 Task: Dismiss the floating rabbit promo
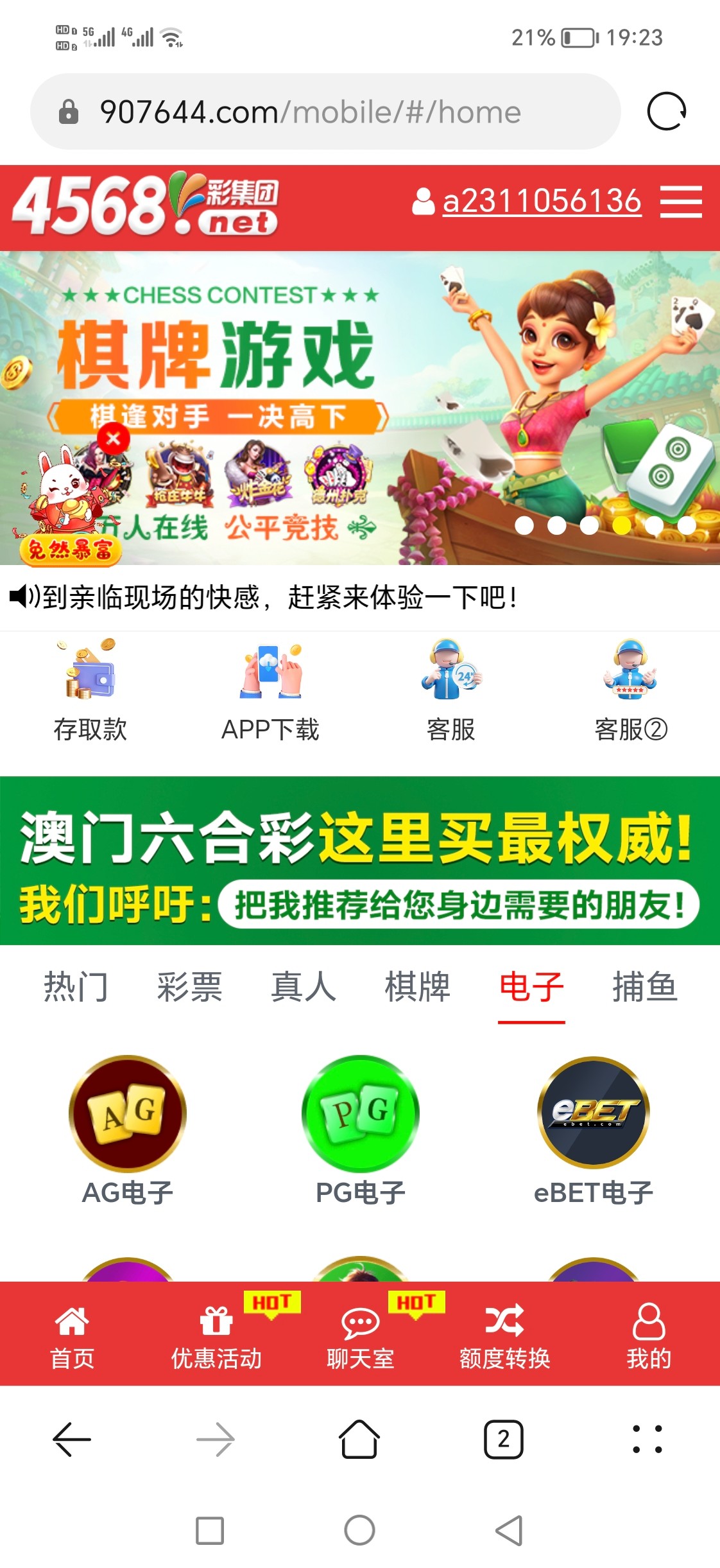(114, 439)
